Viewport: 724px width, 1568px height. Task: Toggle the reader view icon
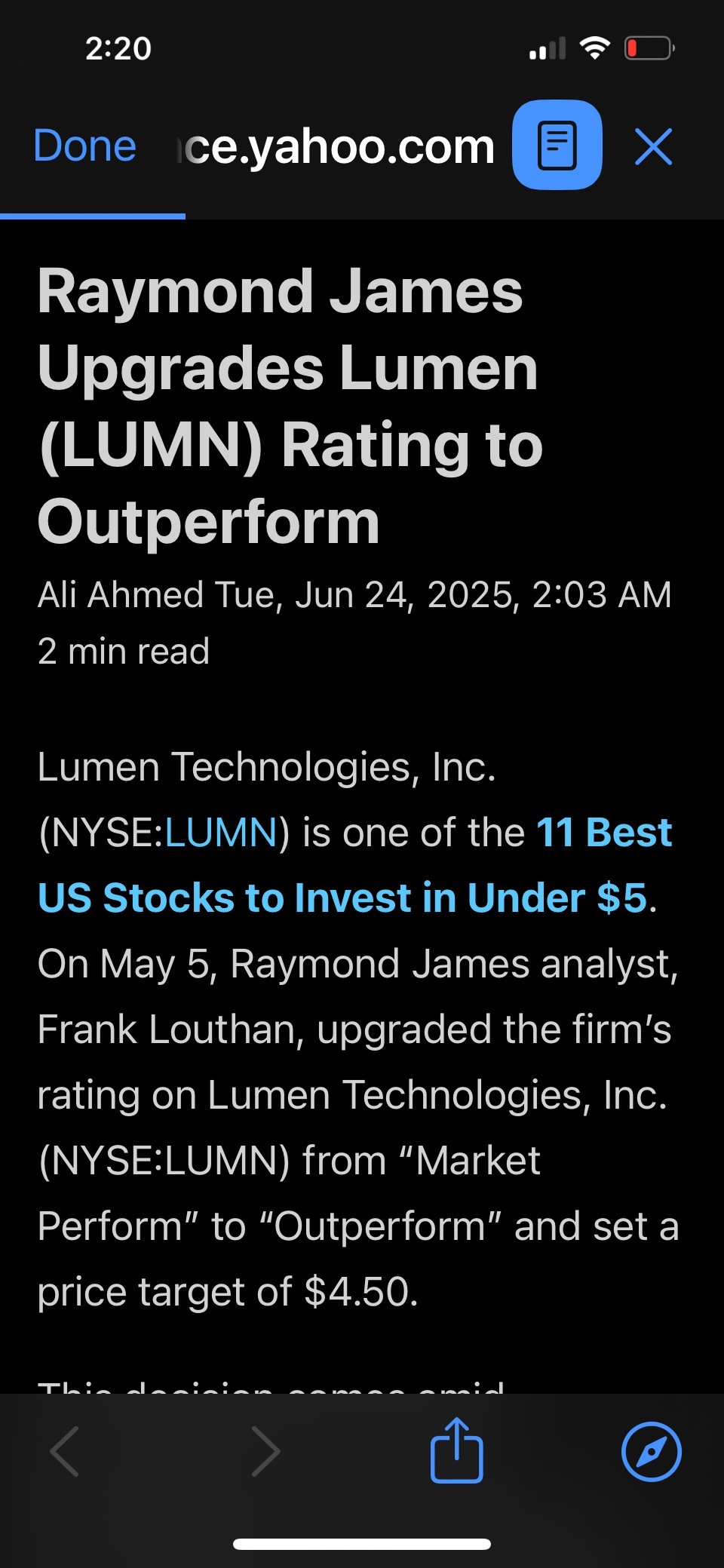(x=557, y=145)
